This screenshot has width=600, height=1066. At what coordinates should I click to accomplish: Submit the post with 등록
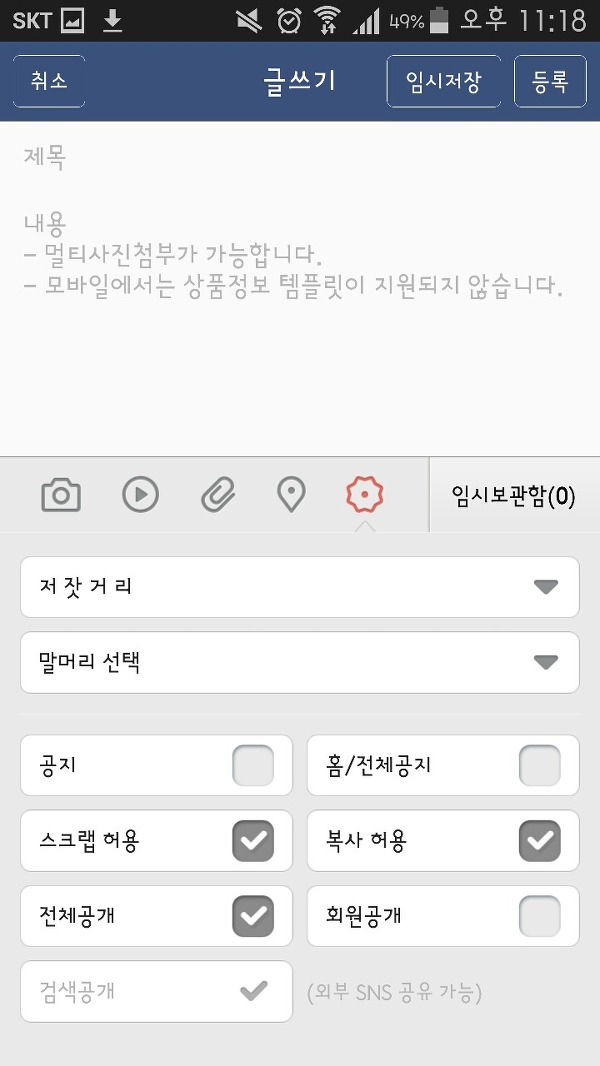point(550,81)
